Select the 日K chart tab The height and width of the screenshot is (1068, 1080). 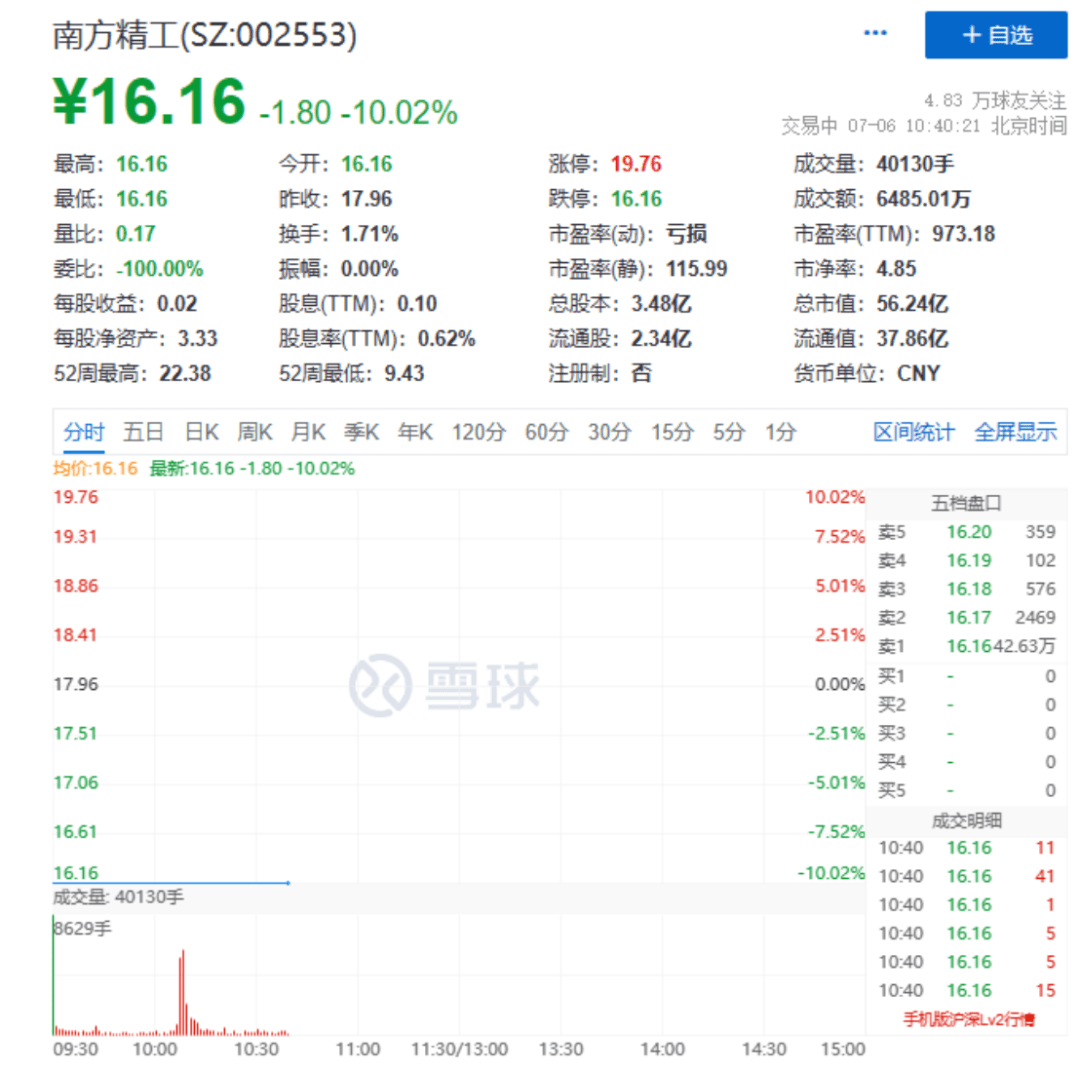(x=201, y=433)
